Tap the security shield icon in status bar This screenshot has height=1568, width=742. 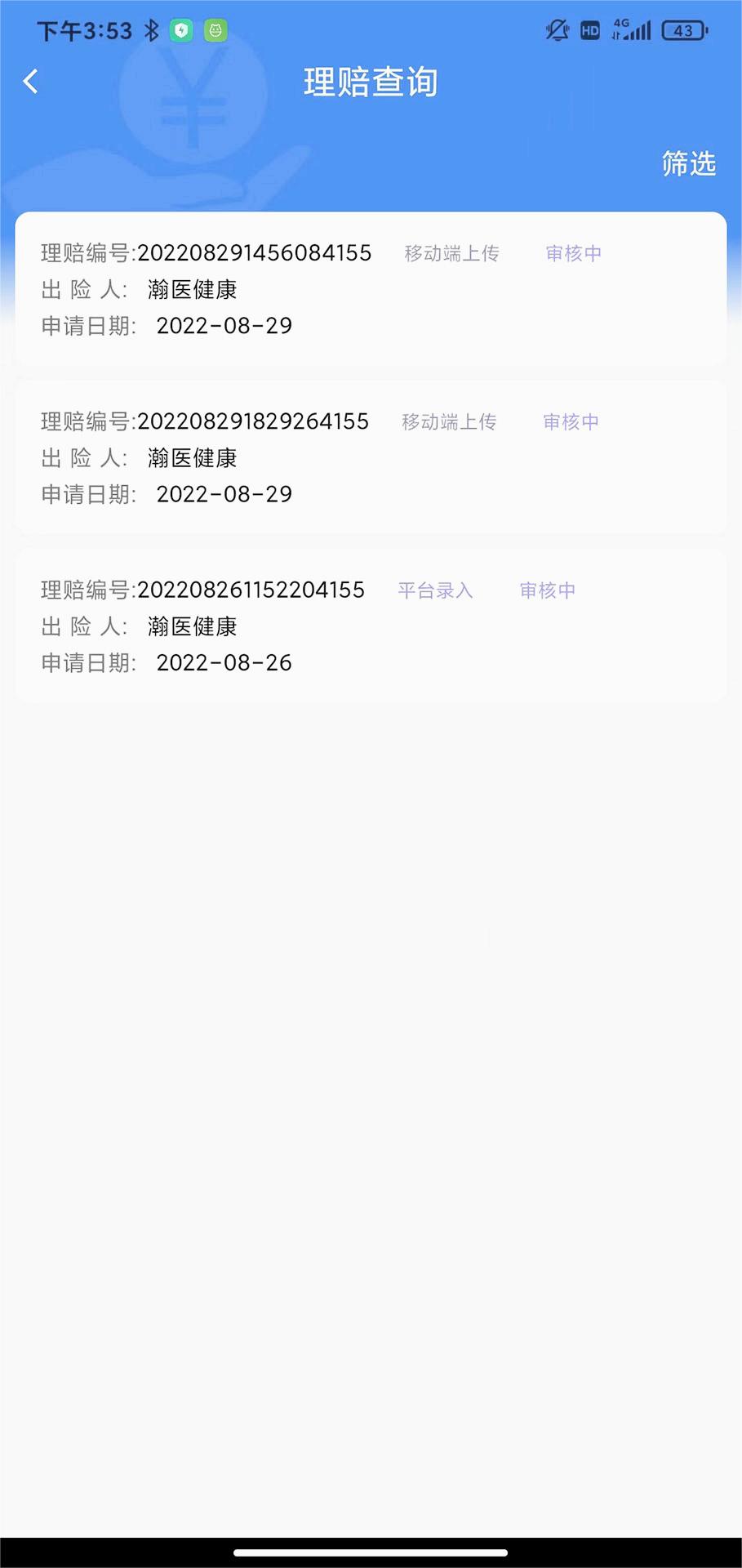(181, 30)
